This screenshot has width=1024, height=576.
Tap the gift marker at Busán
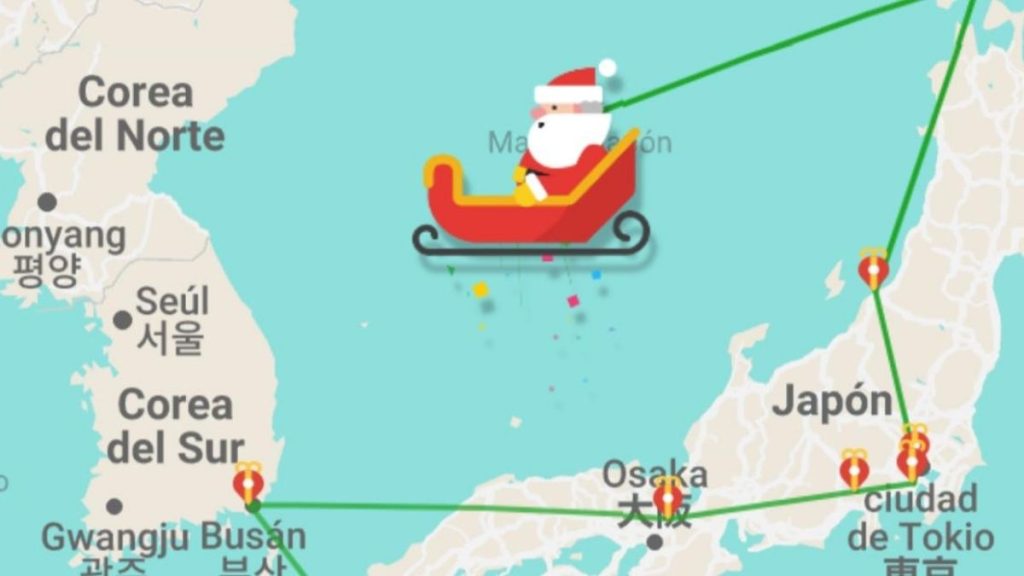click(x=248, y=483)
